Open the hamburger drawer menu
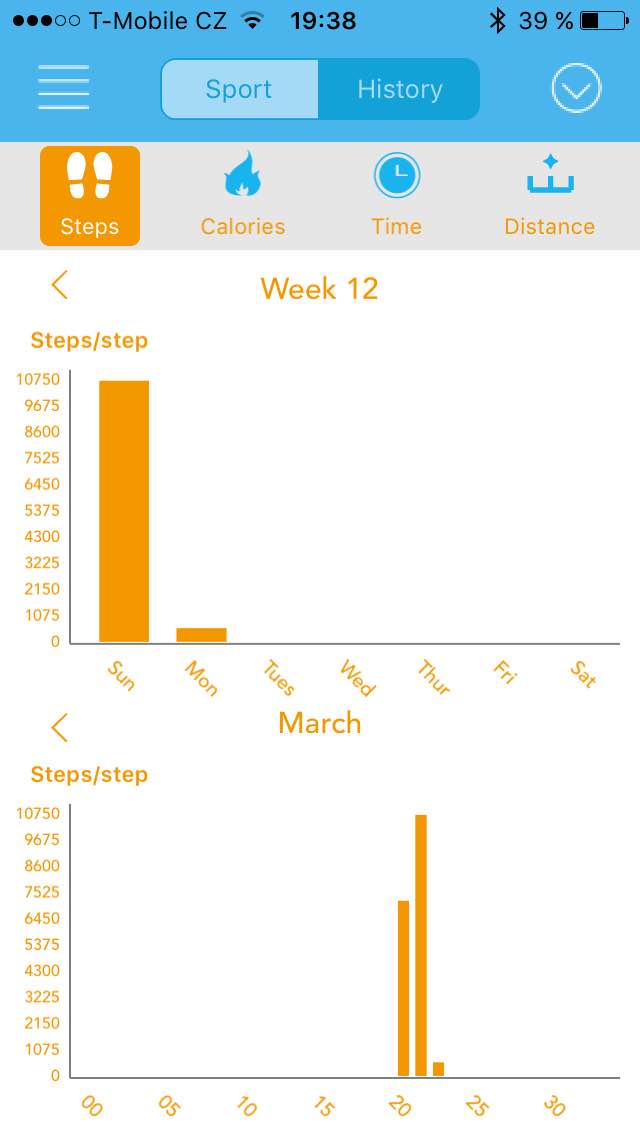 point(64,88)
